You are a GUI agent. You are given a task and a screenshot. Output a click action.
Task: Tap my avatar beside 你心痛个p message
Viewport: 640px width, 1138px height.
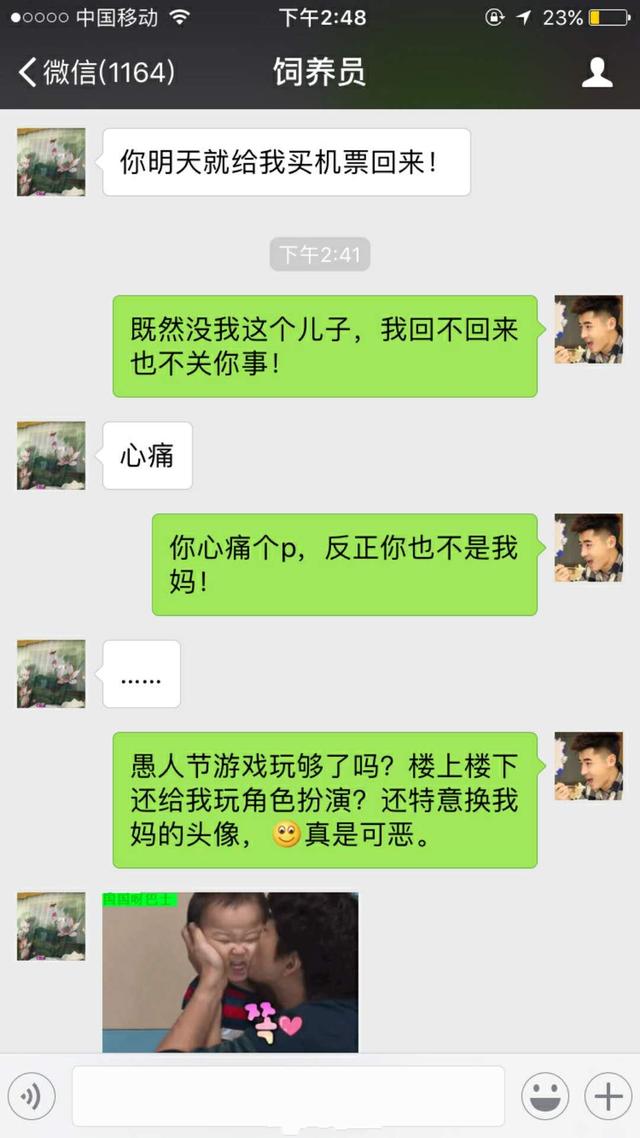[589, 548]
